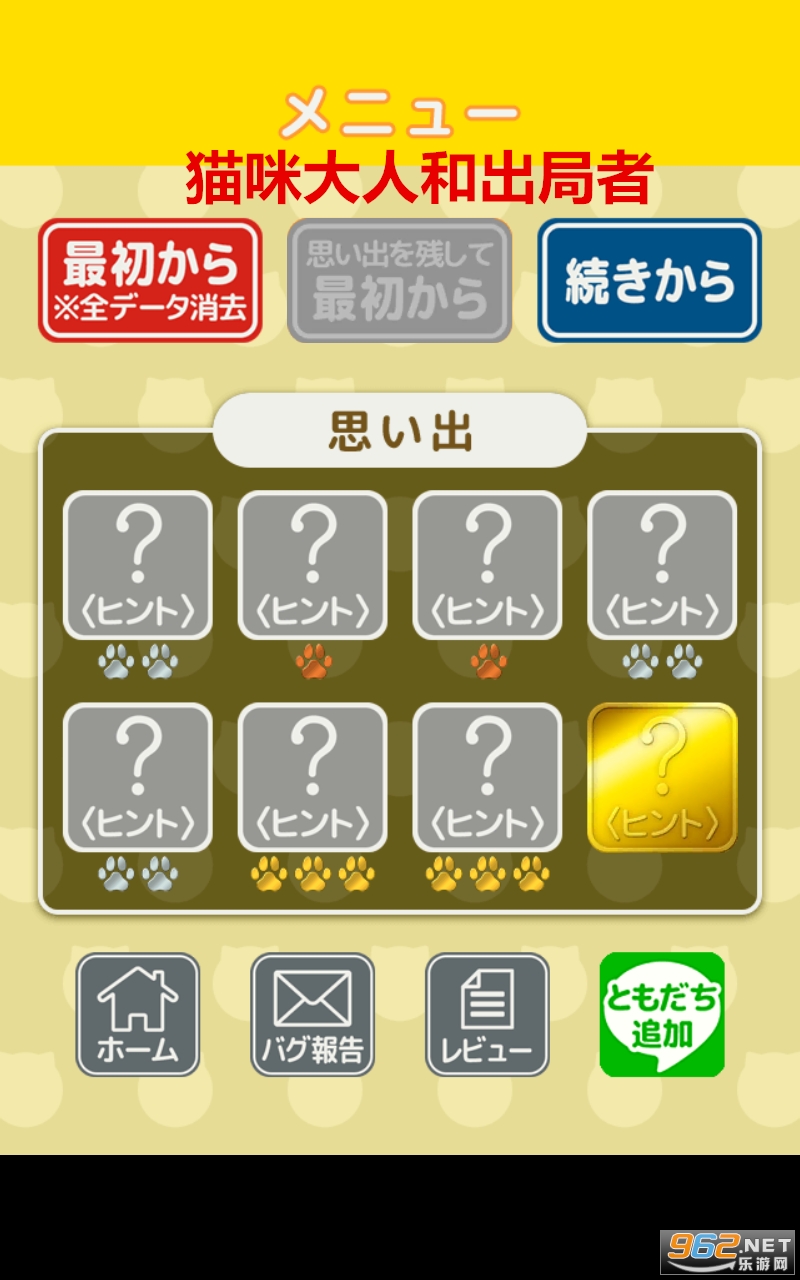
Task: Open the バグ報告 bug report
Action: [312, 1014]
